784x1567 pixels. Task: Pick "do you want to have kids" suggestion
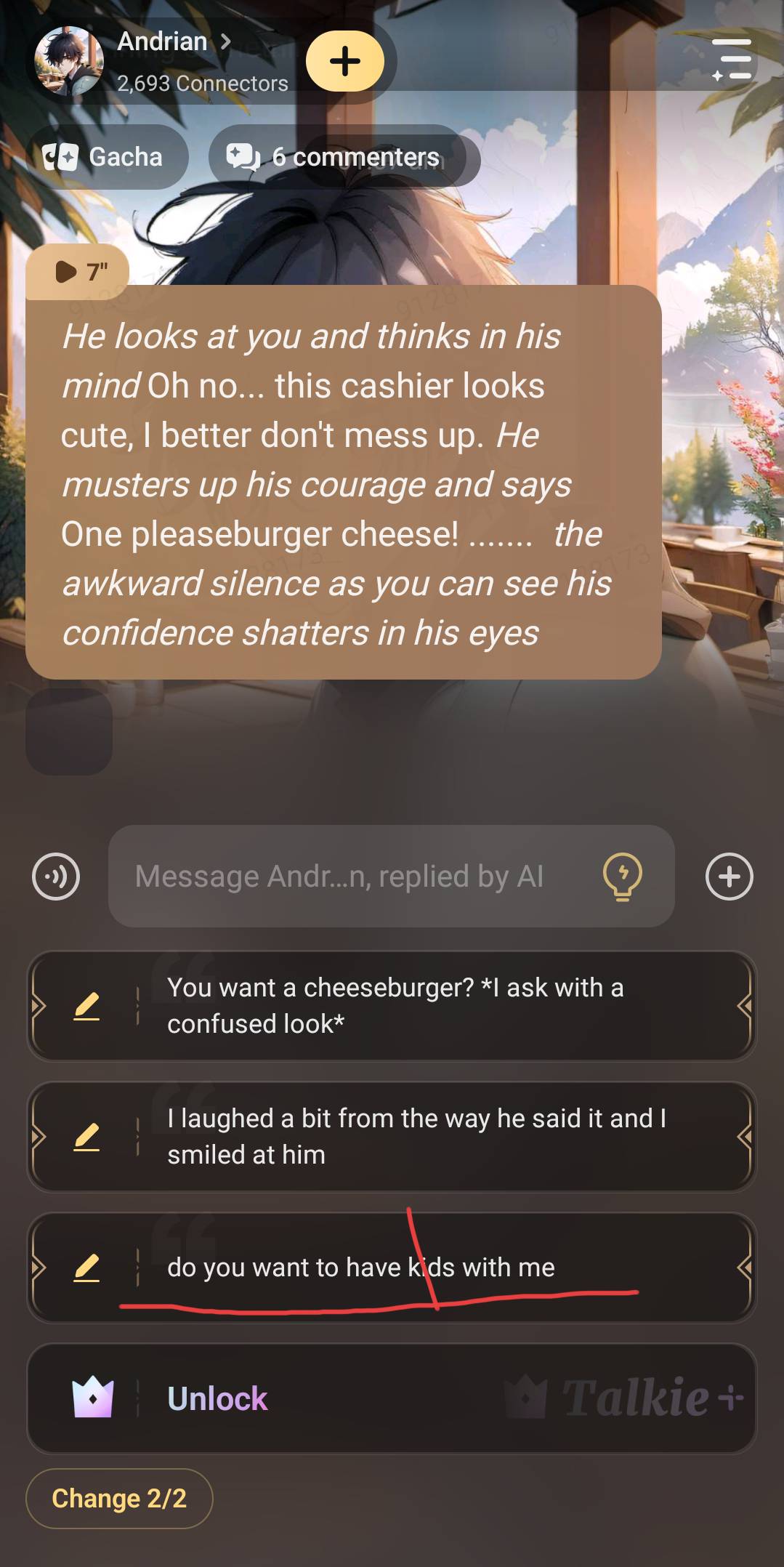436,1268
